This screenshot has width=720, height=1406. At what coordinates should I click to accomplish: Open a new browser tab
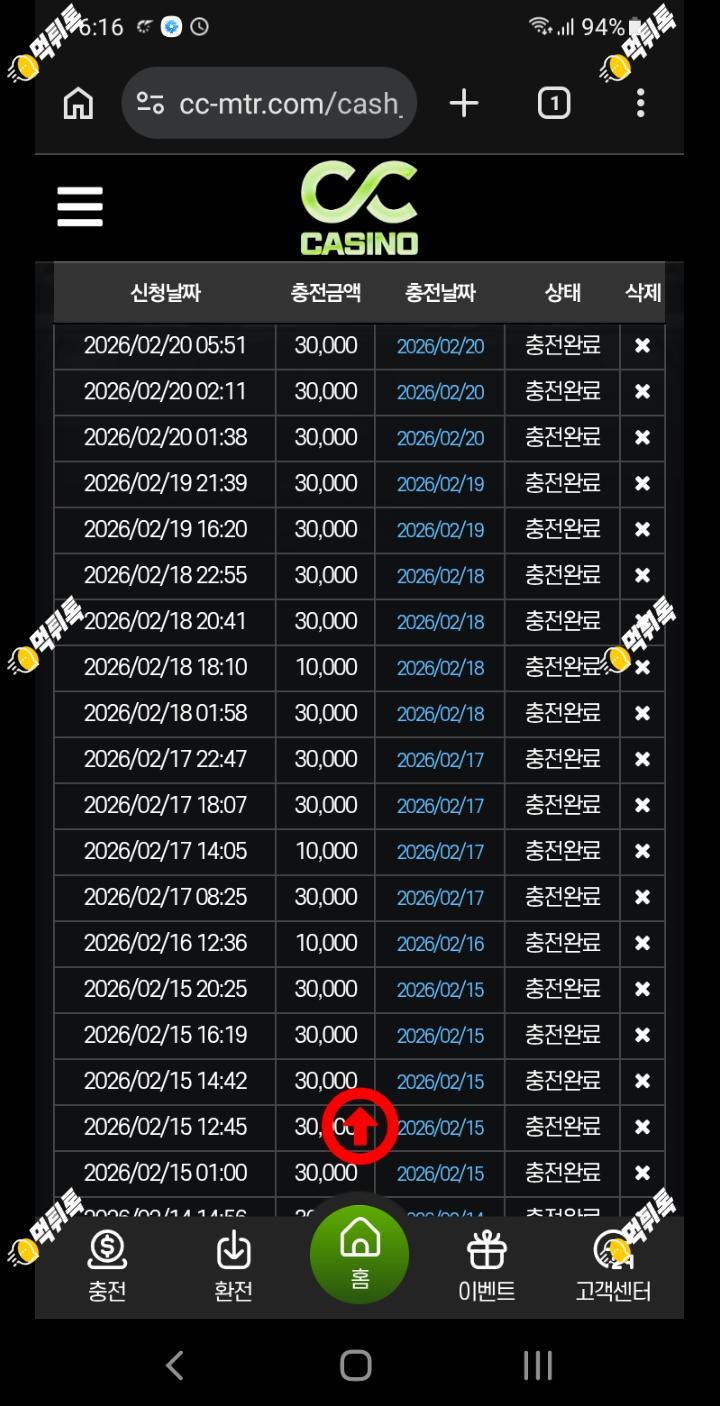pos(464,103)
